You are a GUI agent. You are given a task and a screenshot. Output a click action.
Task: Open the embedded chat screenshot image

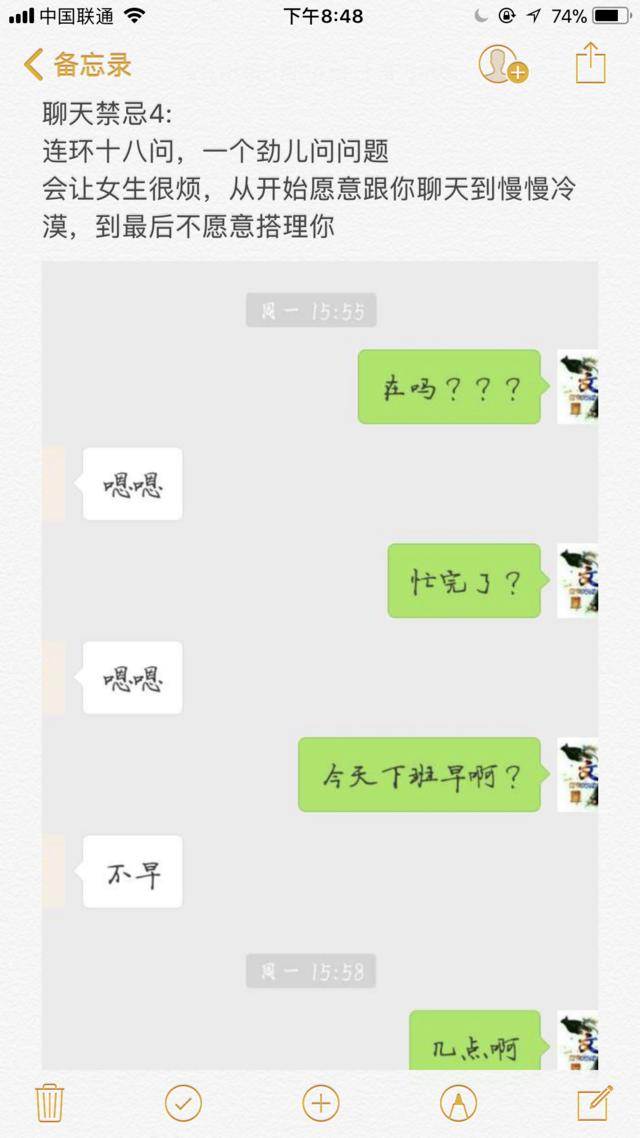(x=320, y=660)
